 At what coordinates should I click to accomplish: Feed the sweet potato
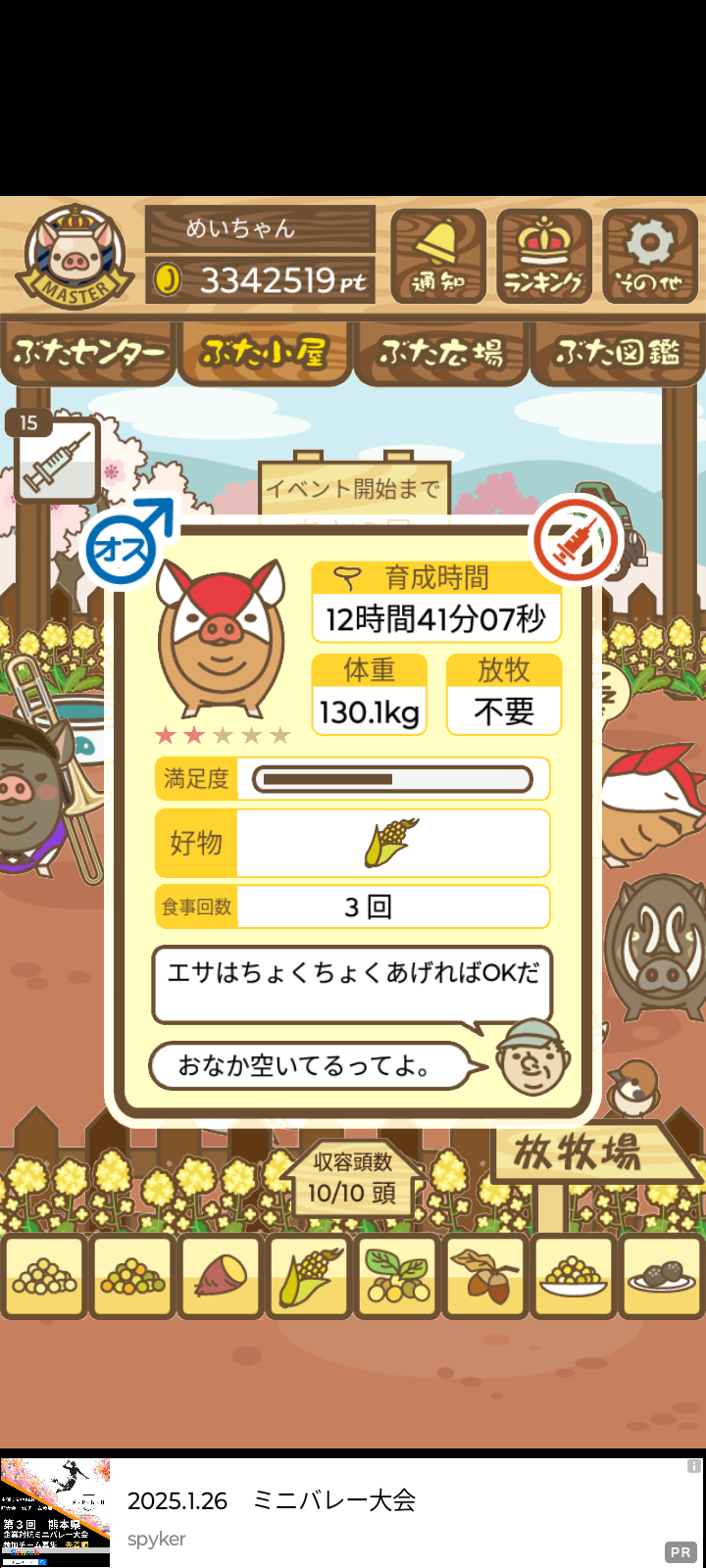coord(222,1276)
